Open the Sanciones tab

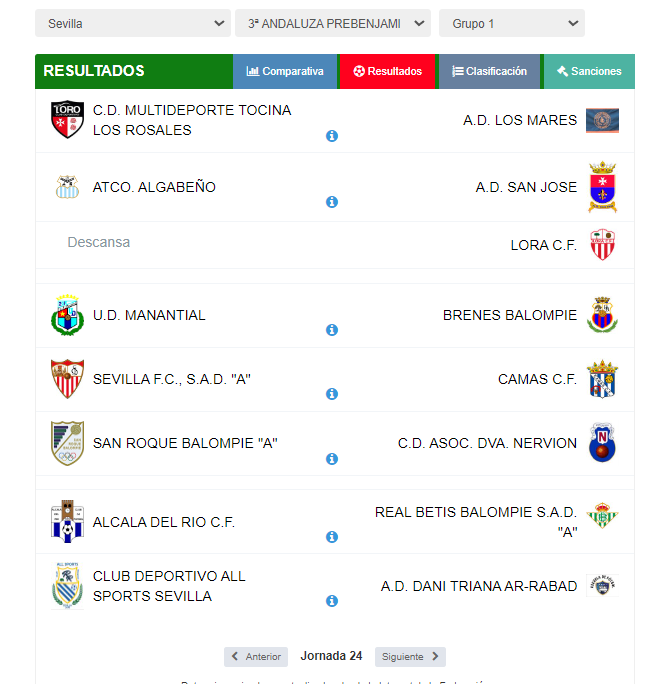tap(589, 71)
